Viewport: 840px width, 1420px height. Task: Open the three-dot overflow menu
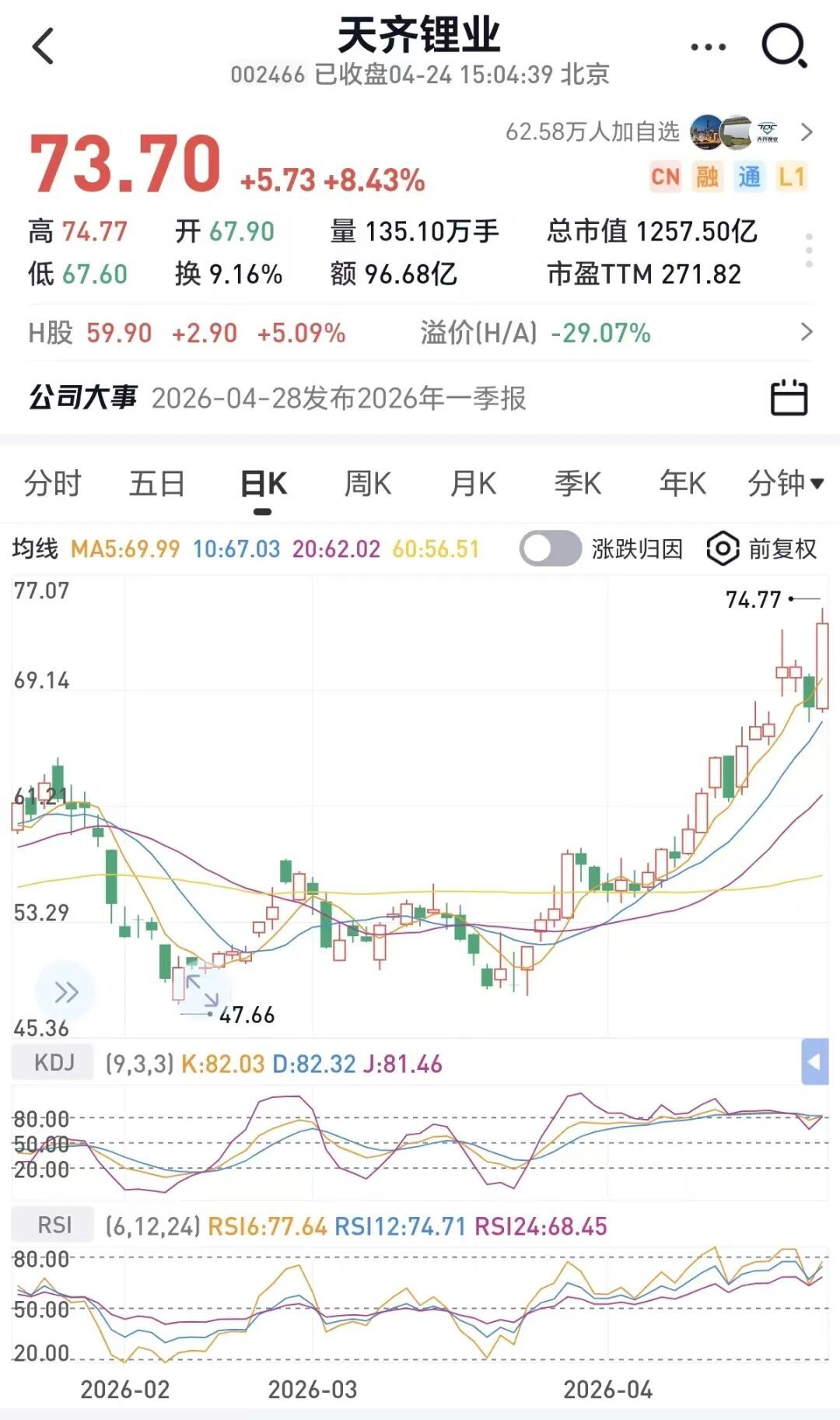point(708,47)
